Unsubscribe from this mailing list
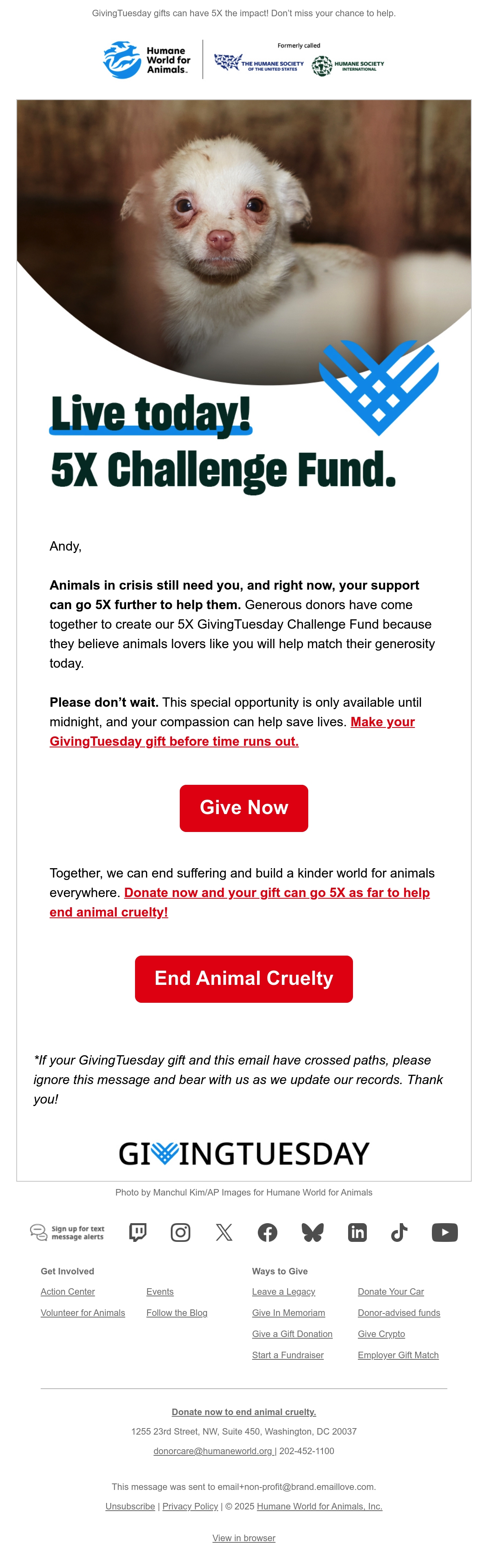 pyautogui.click(x=130, y=1506)
